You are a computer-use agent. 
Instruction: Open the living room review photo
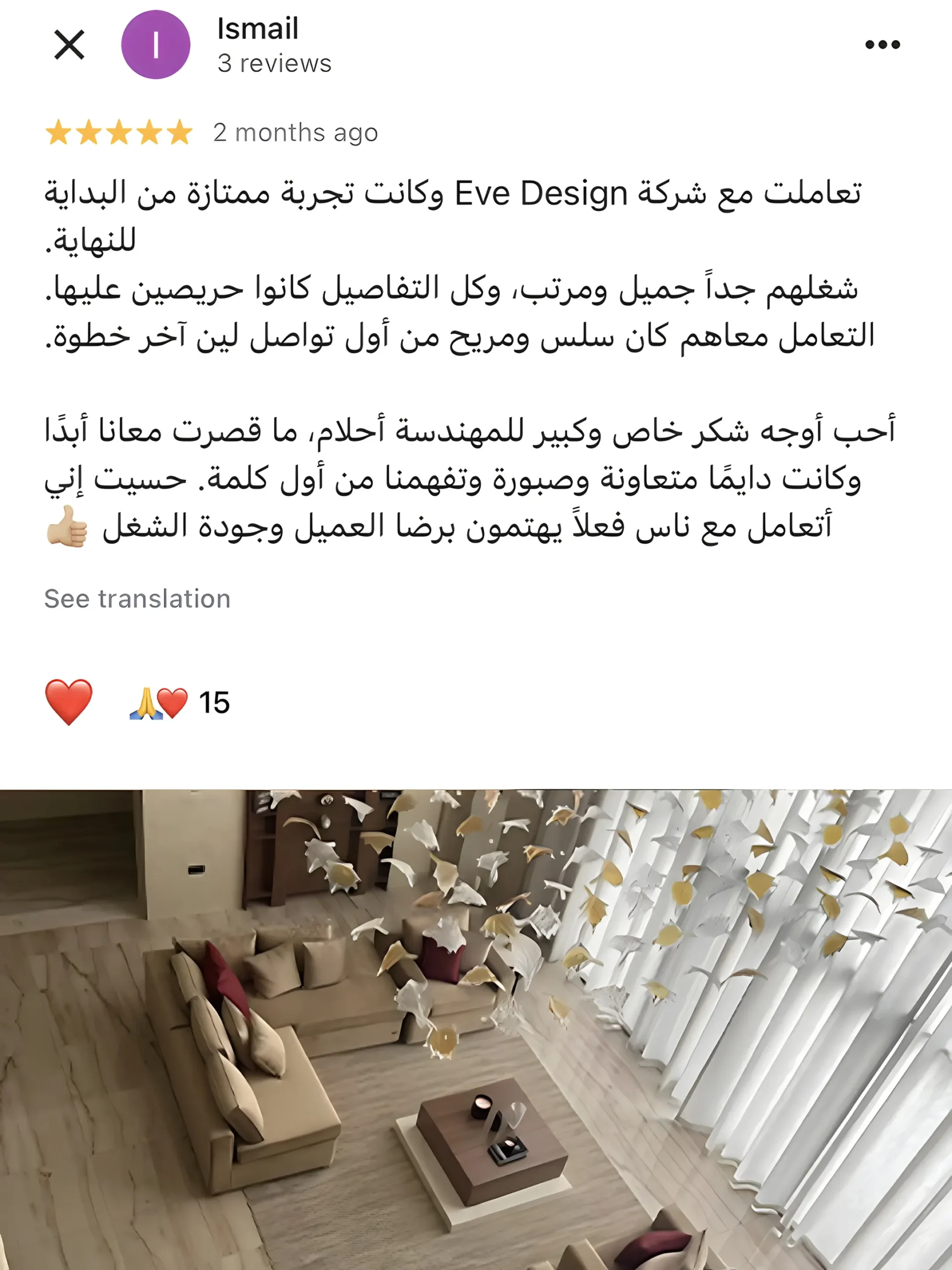[476, 1029]
